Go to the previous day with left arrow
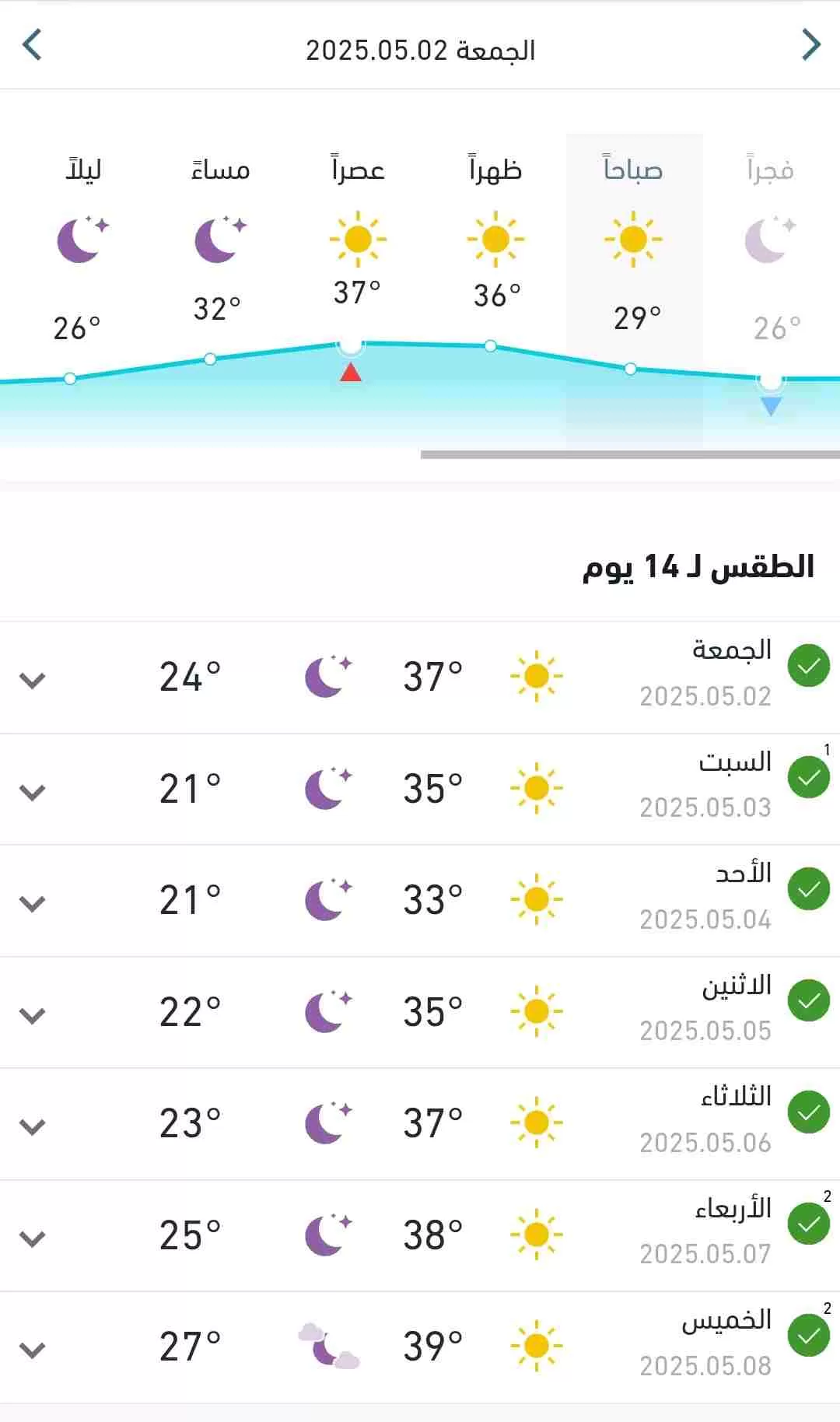 32,45
